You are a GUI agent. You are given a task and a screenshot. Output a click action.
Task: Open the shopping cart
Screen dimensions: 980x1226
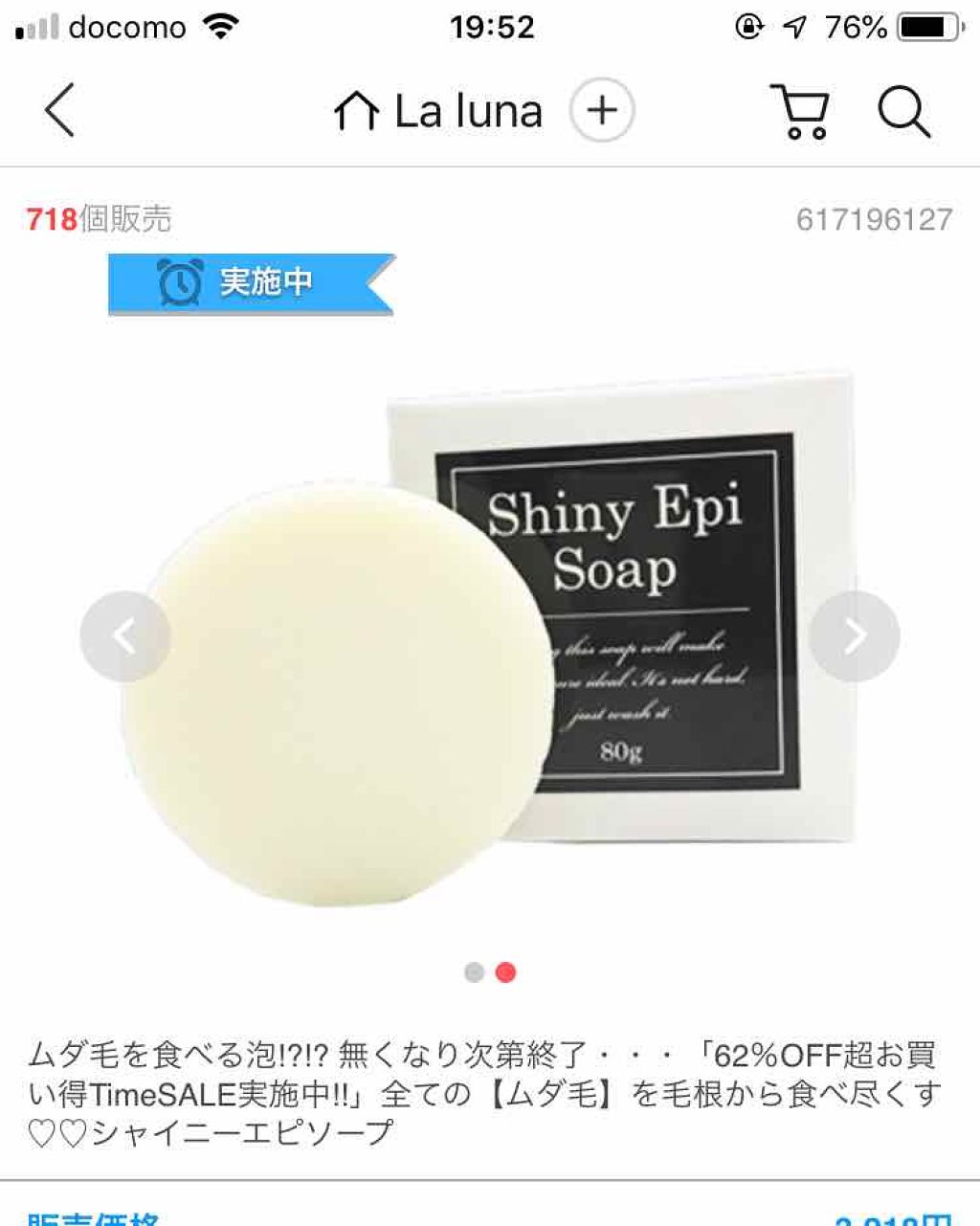(x=799, y=112)
